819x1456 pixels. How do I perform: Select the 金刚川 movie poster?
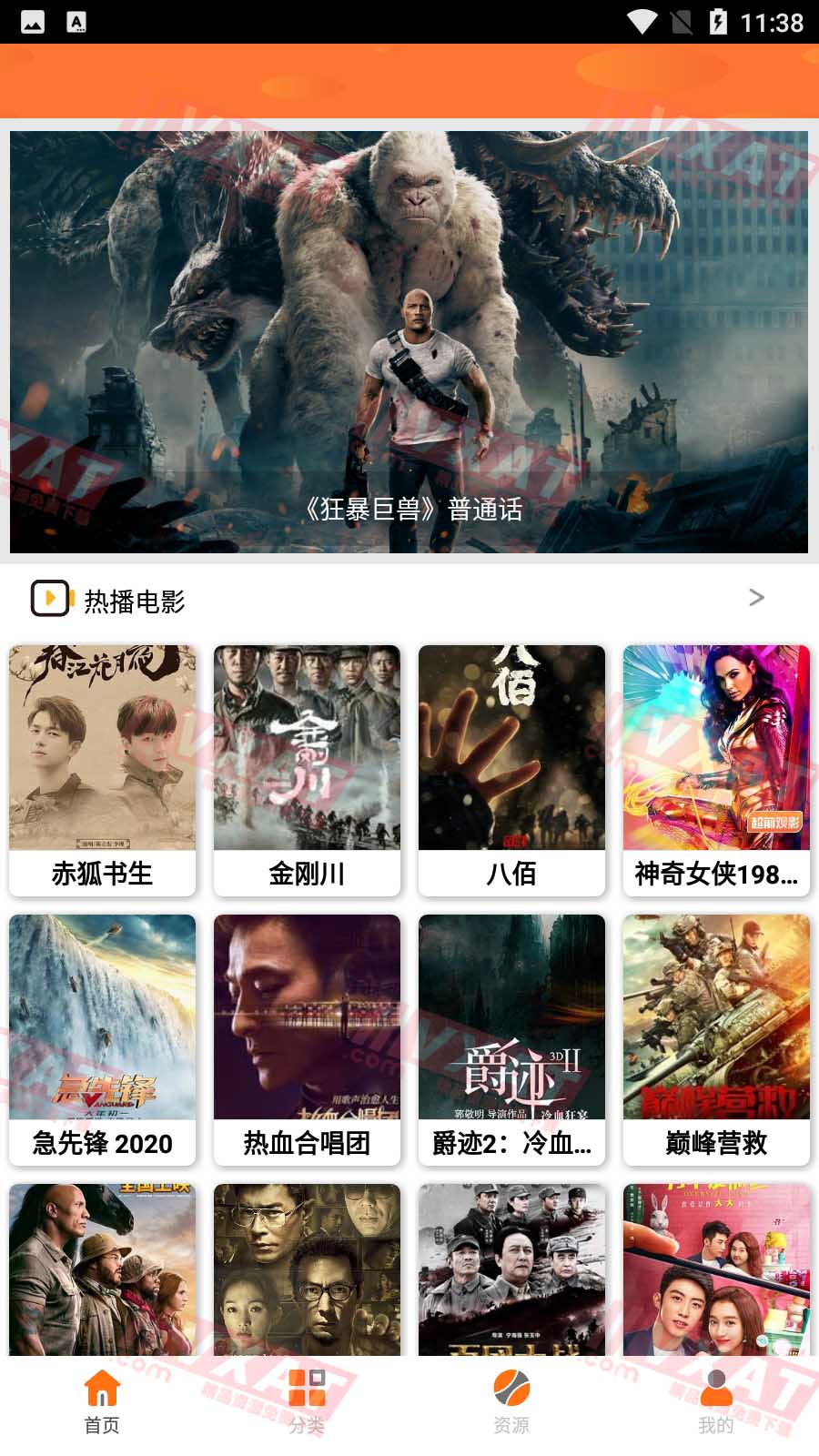306,746
